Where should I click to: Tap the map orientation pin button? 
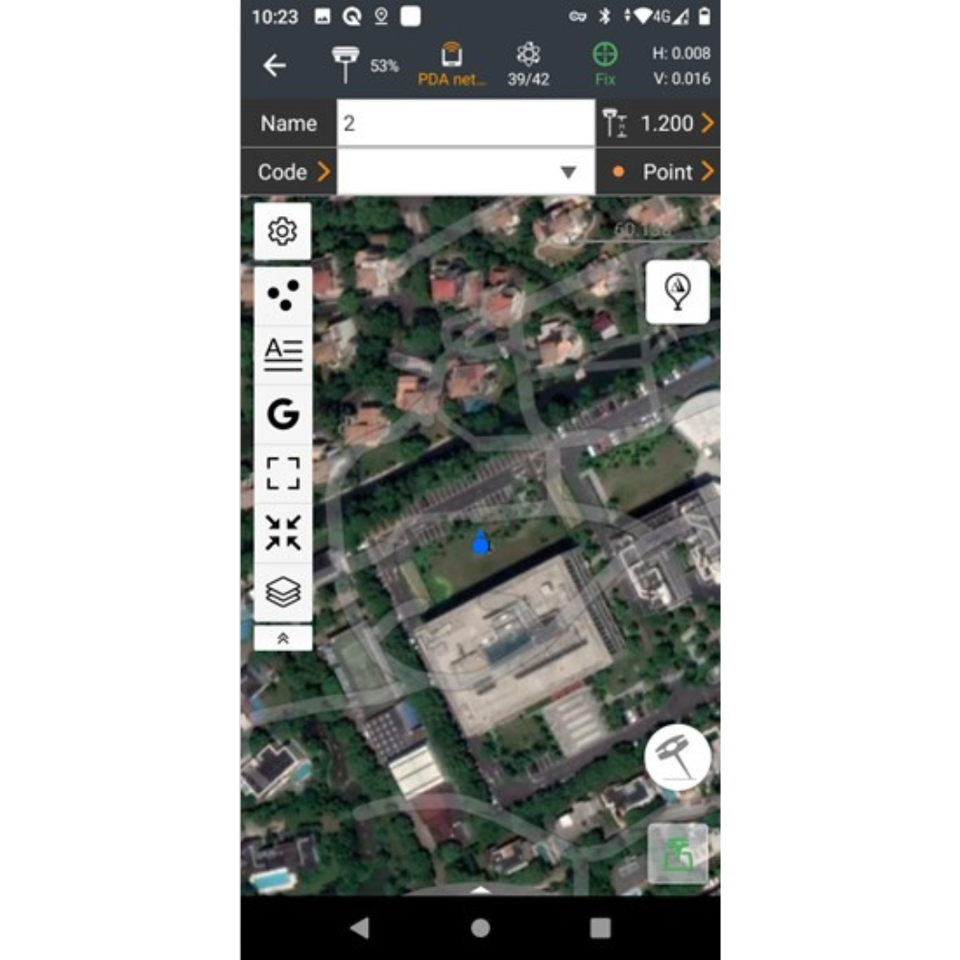click(x=677, y=292)
